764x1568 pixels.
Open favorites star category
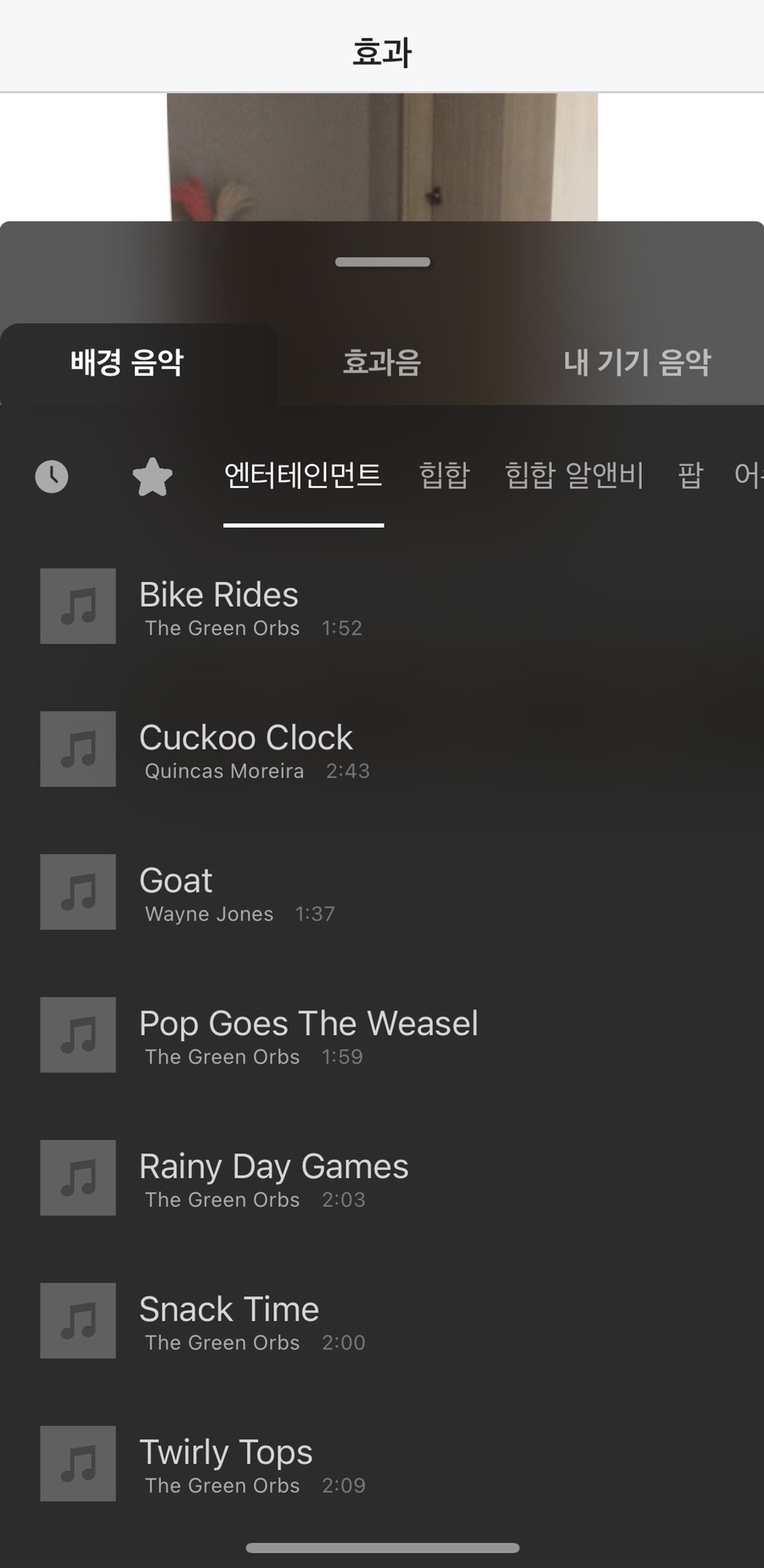click(153, 476)
